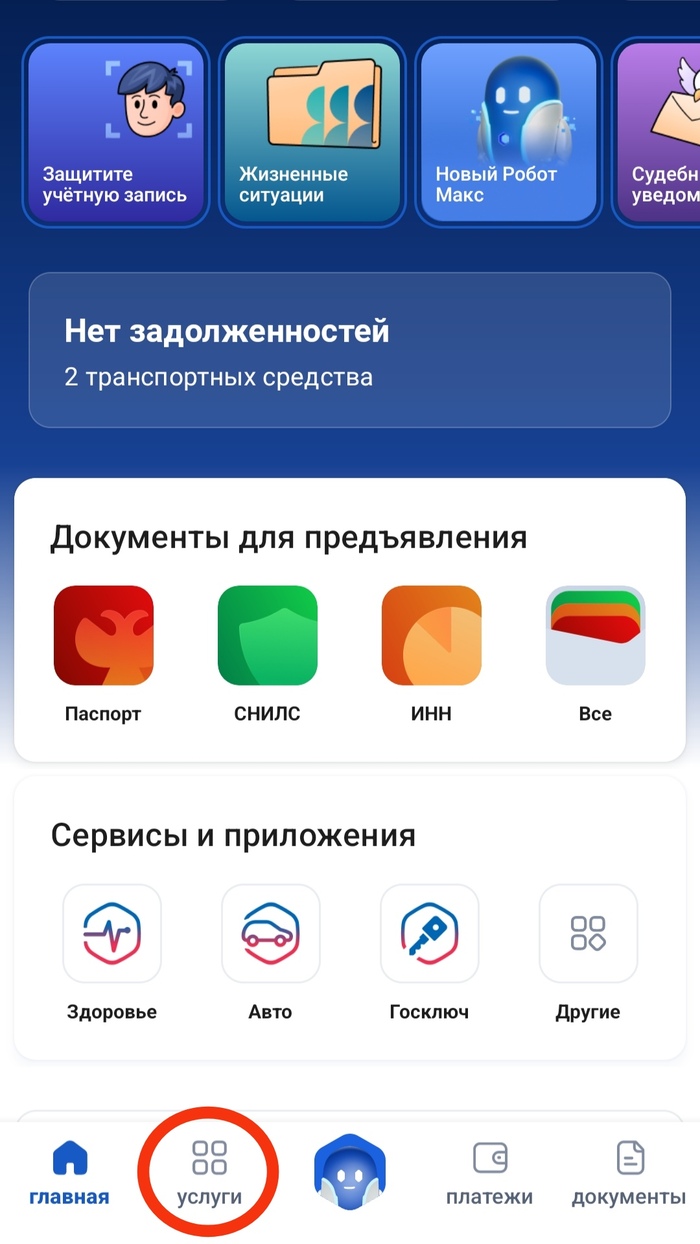Switch to the платежи tab
The width and height of the screenshot is (700, 1244).
489,1174
